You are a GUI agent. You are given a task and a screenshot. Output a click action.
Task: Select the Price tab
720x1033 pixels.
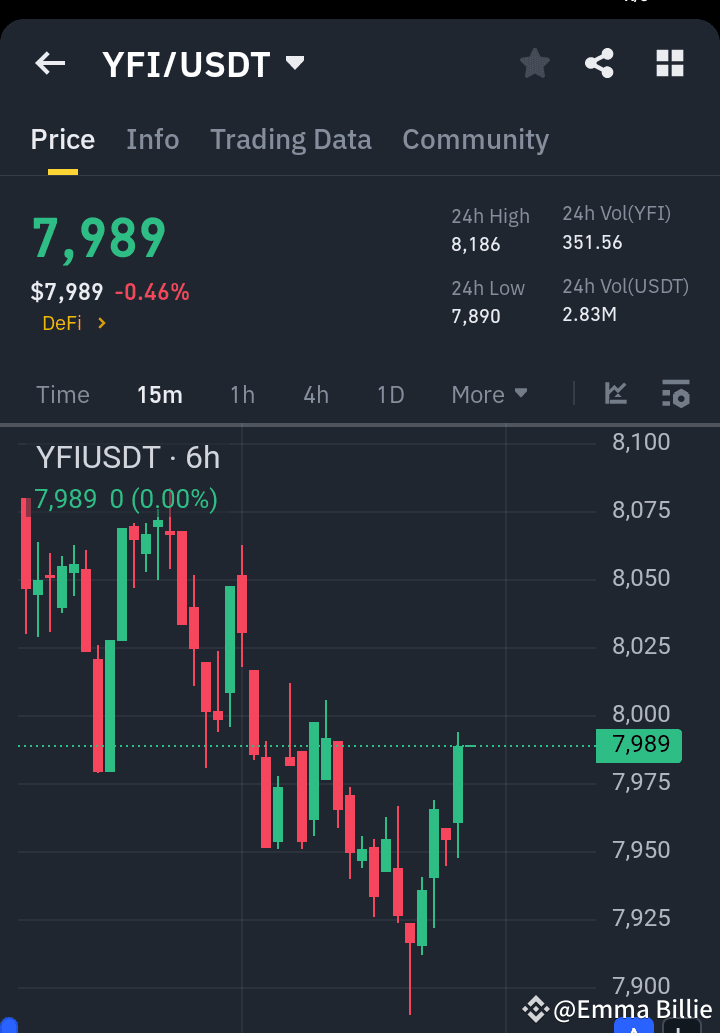coord(62,140)
